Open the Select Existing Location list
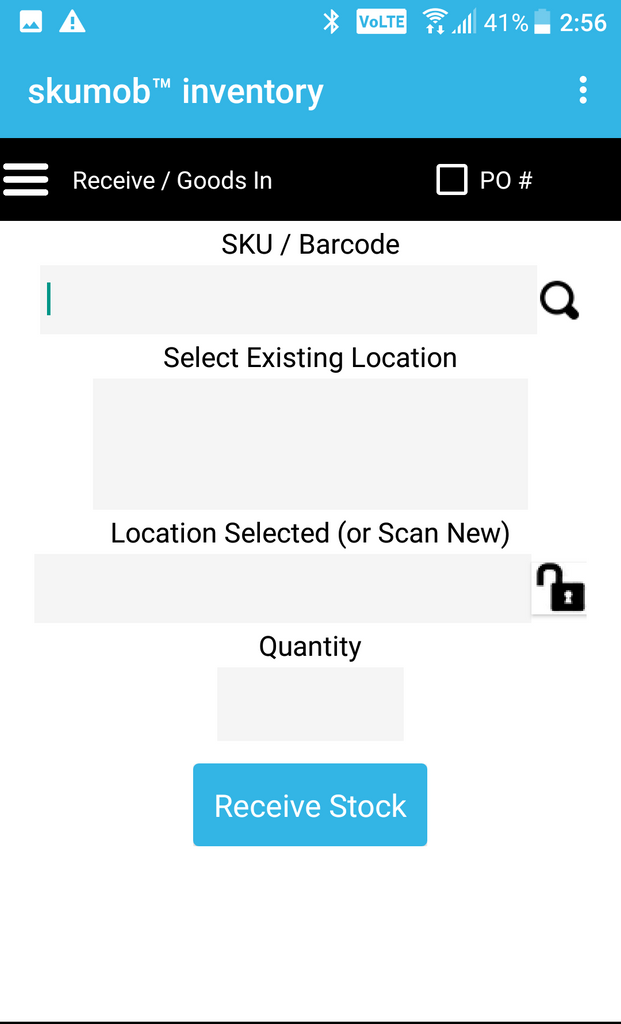 (x=310, y=444)
